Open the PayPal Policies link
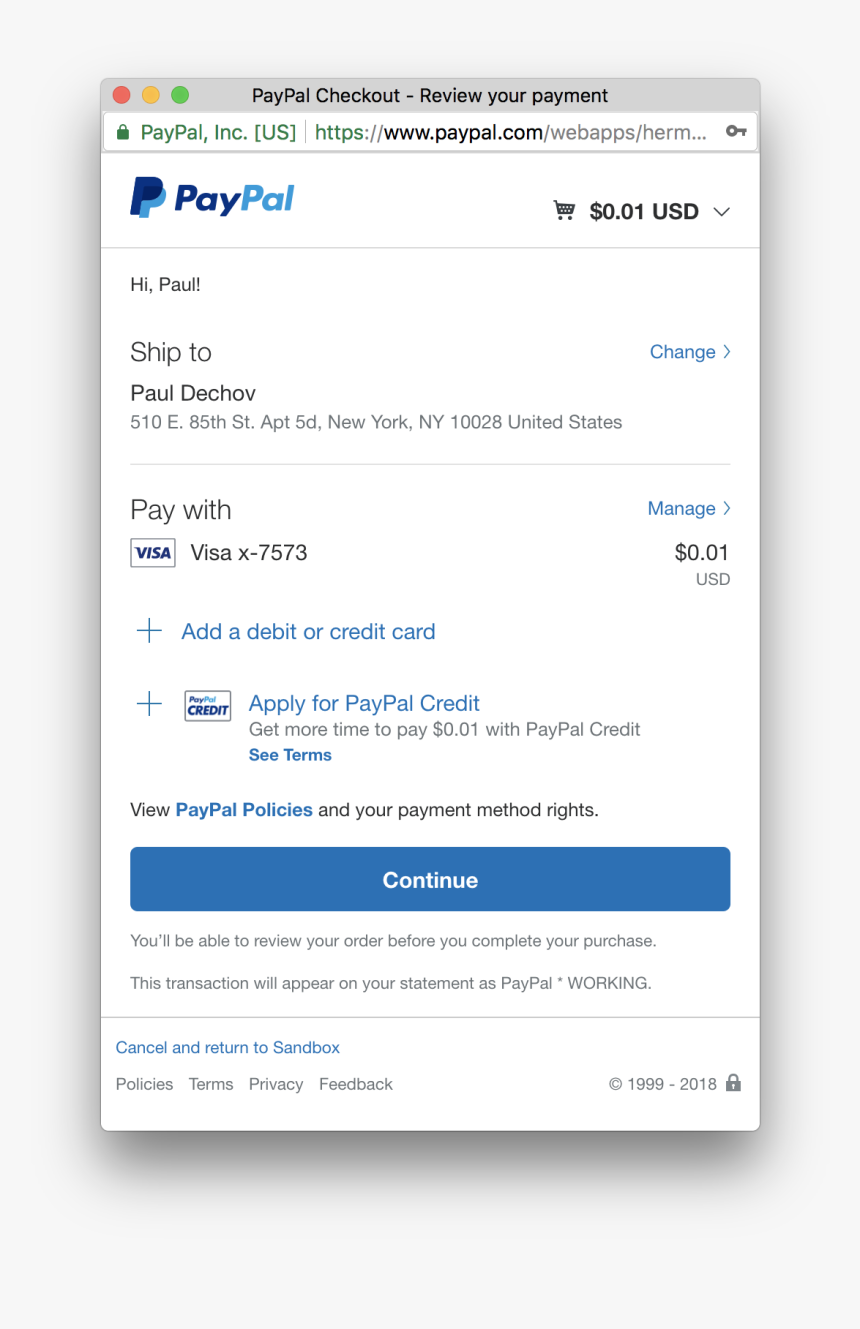 pyautogui.click(x=244, y=810)
